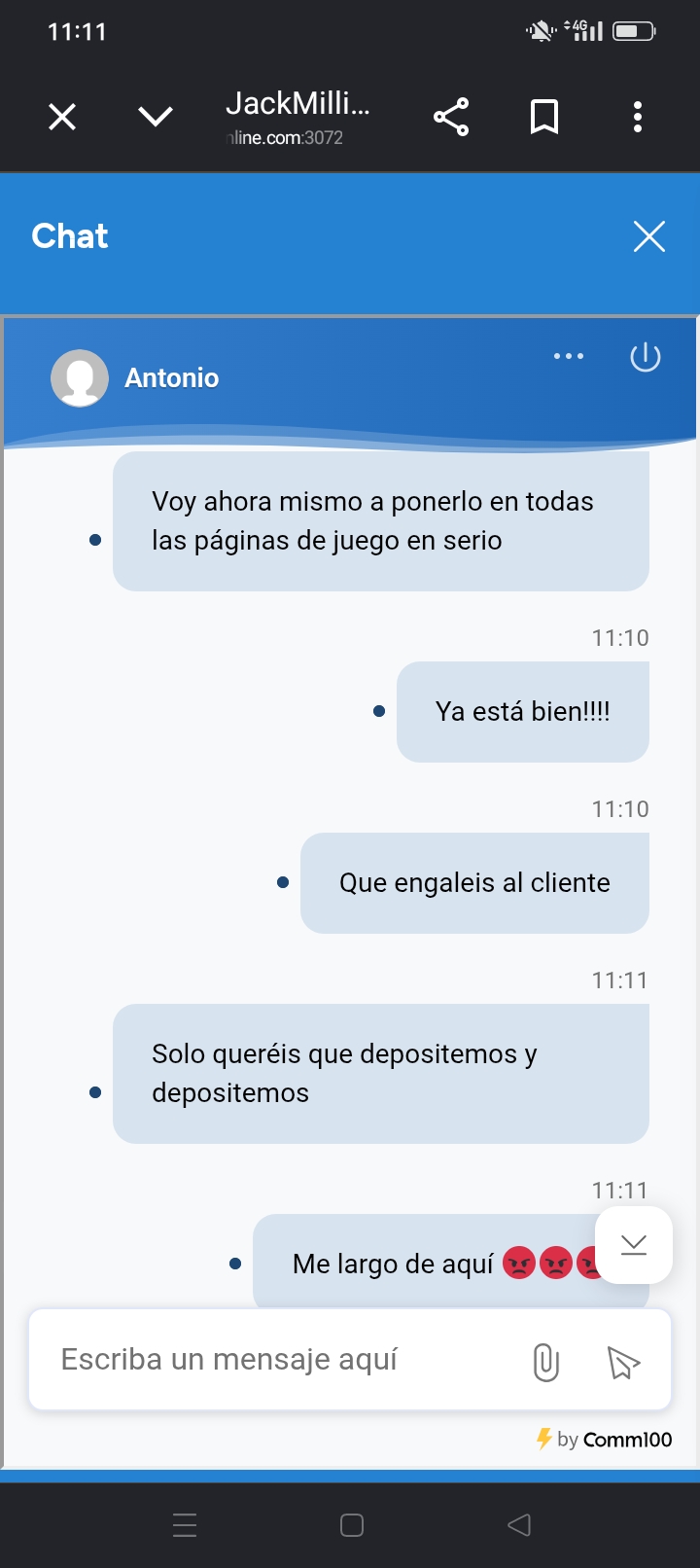Image resolution: width=700 pixels, height=1568 pixels.
Task: End the chat with the power icon
Action: [646, 357]
